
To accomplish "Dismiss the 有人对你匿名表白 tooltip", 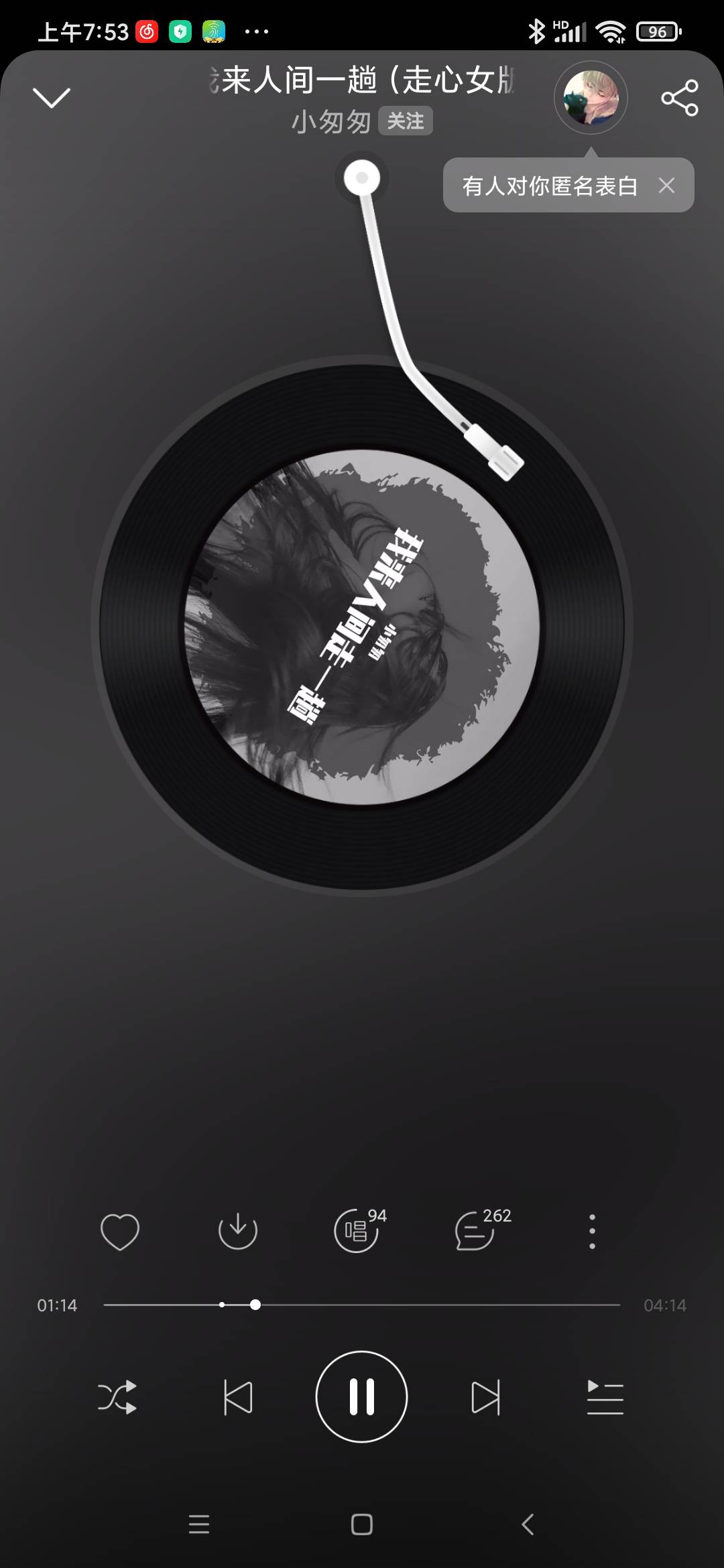I will point(666,186).
